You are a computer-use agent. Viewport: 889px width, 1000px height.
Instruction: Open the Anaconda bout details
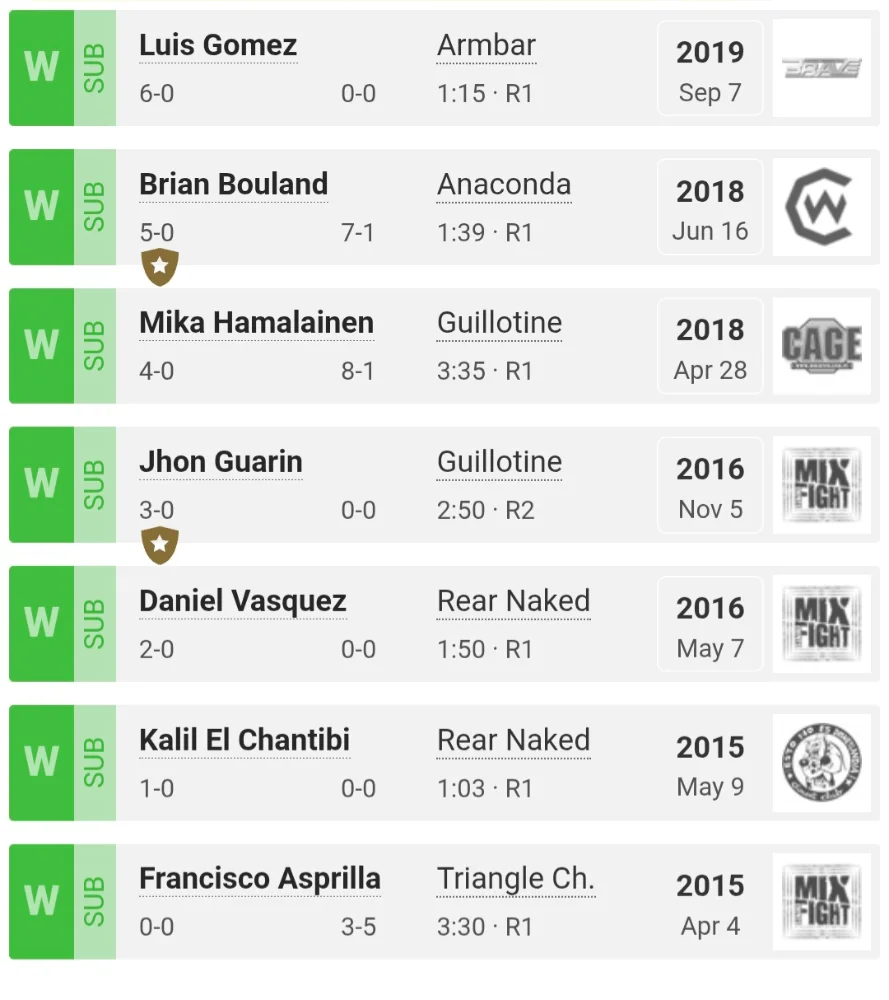click(503, 185)
